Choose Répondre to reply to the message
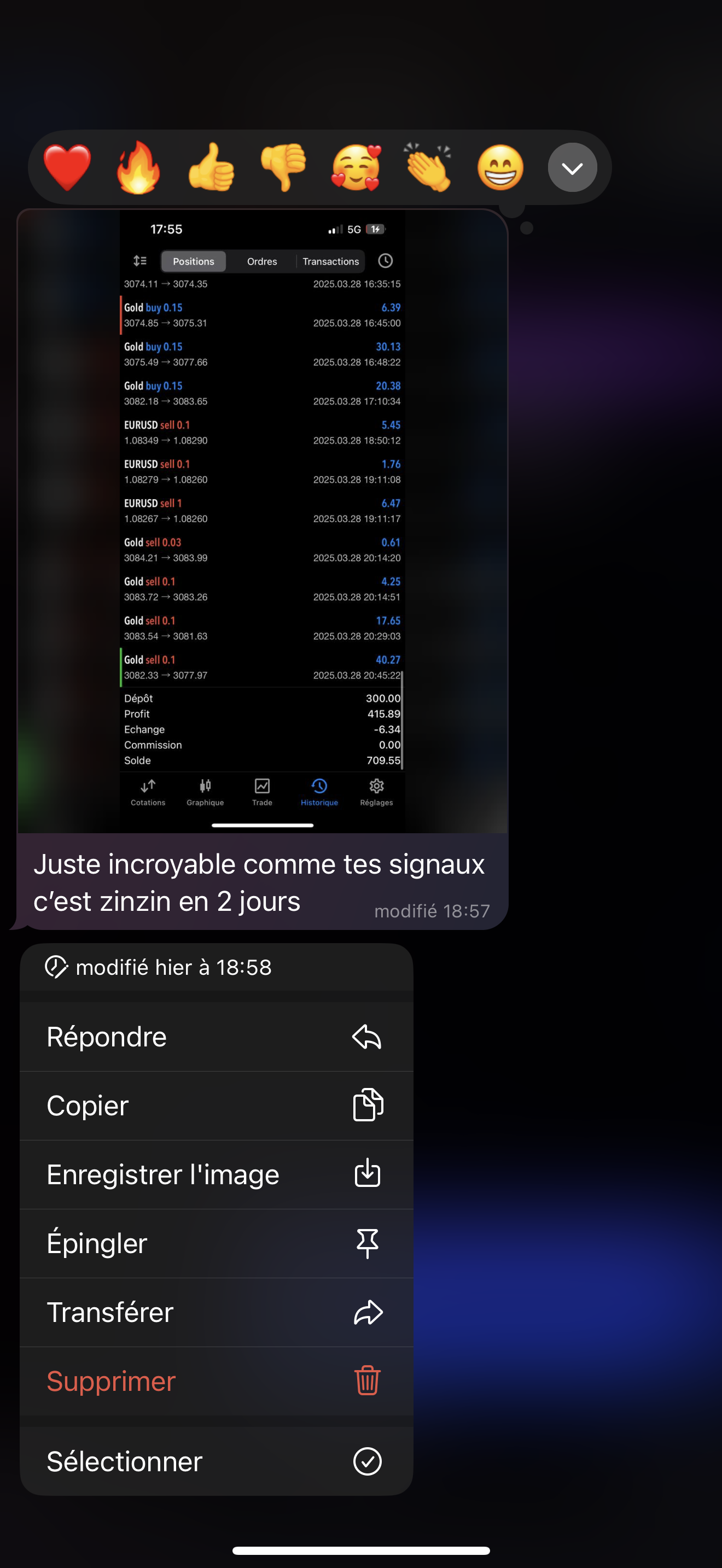 (216, 1037)
